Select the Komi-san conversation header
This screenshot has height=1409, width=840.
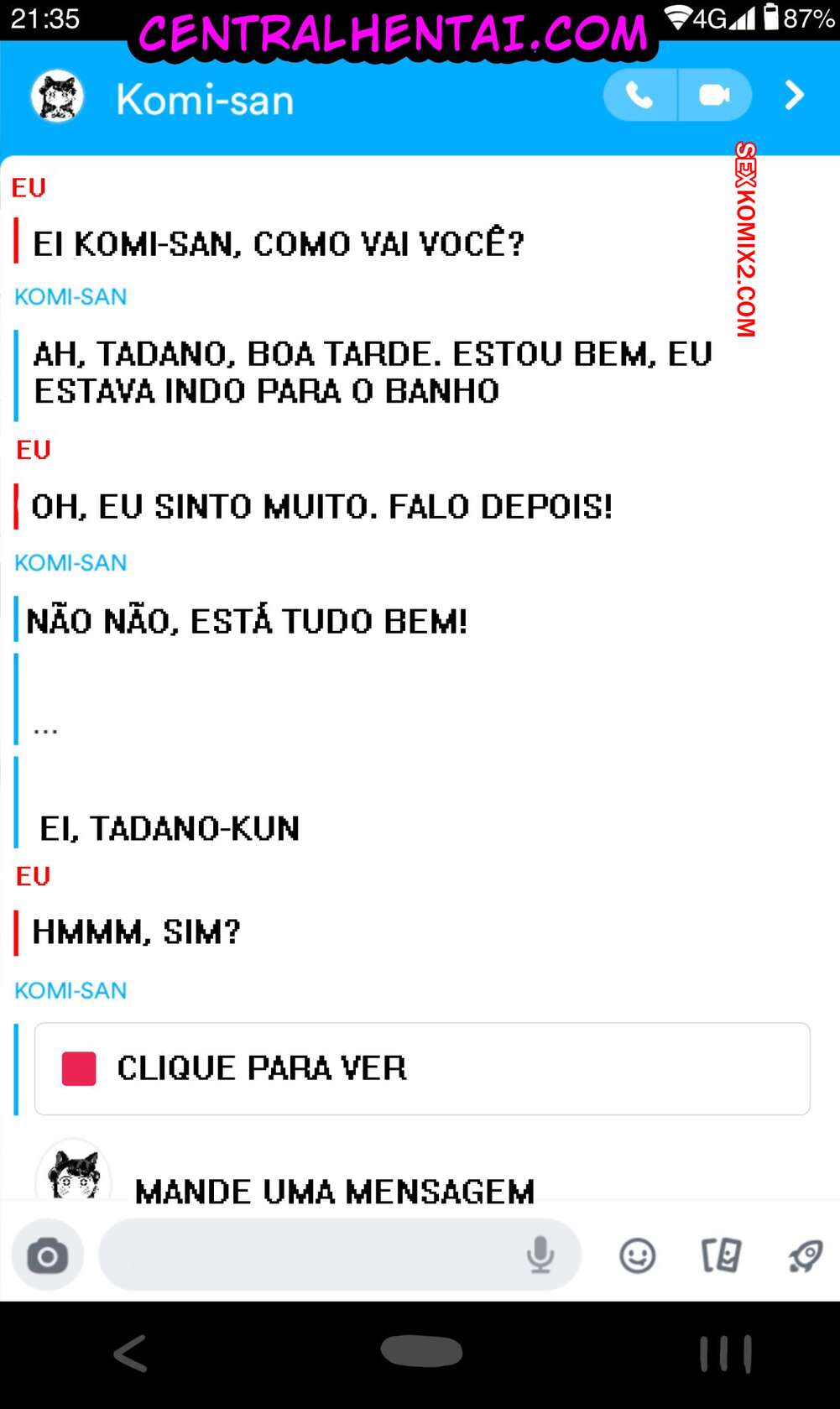[x=204, y=98]
